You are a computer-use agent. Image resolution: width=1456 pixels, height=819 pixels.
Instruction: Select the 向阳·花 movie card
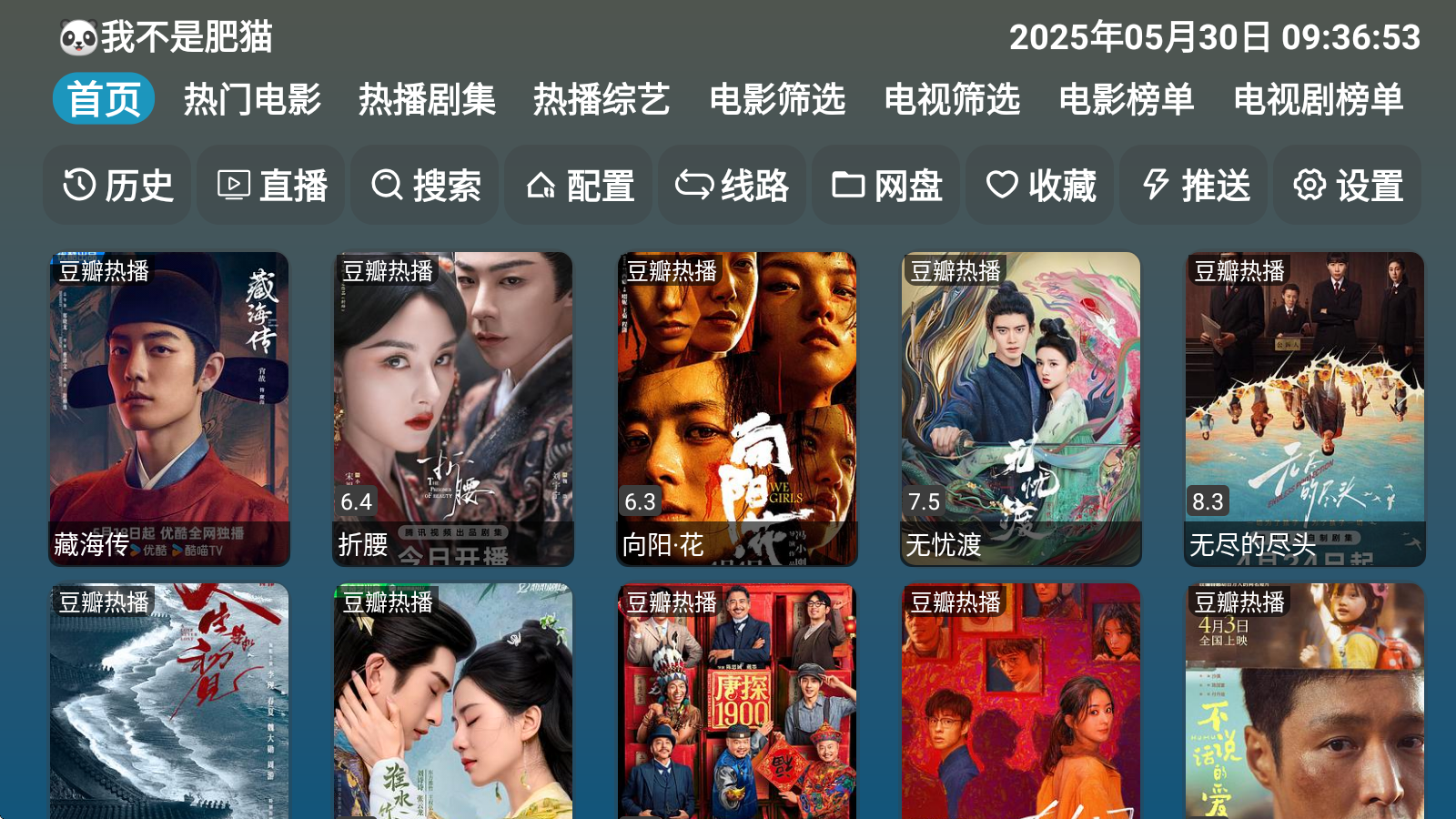click(737, 409)
